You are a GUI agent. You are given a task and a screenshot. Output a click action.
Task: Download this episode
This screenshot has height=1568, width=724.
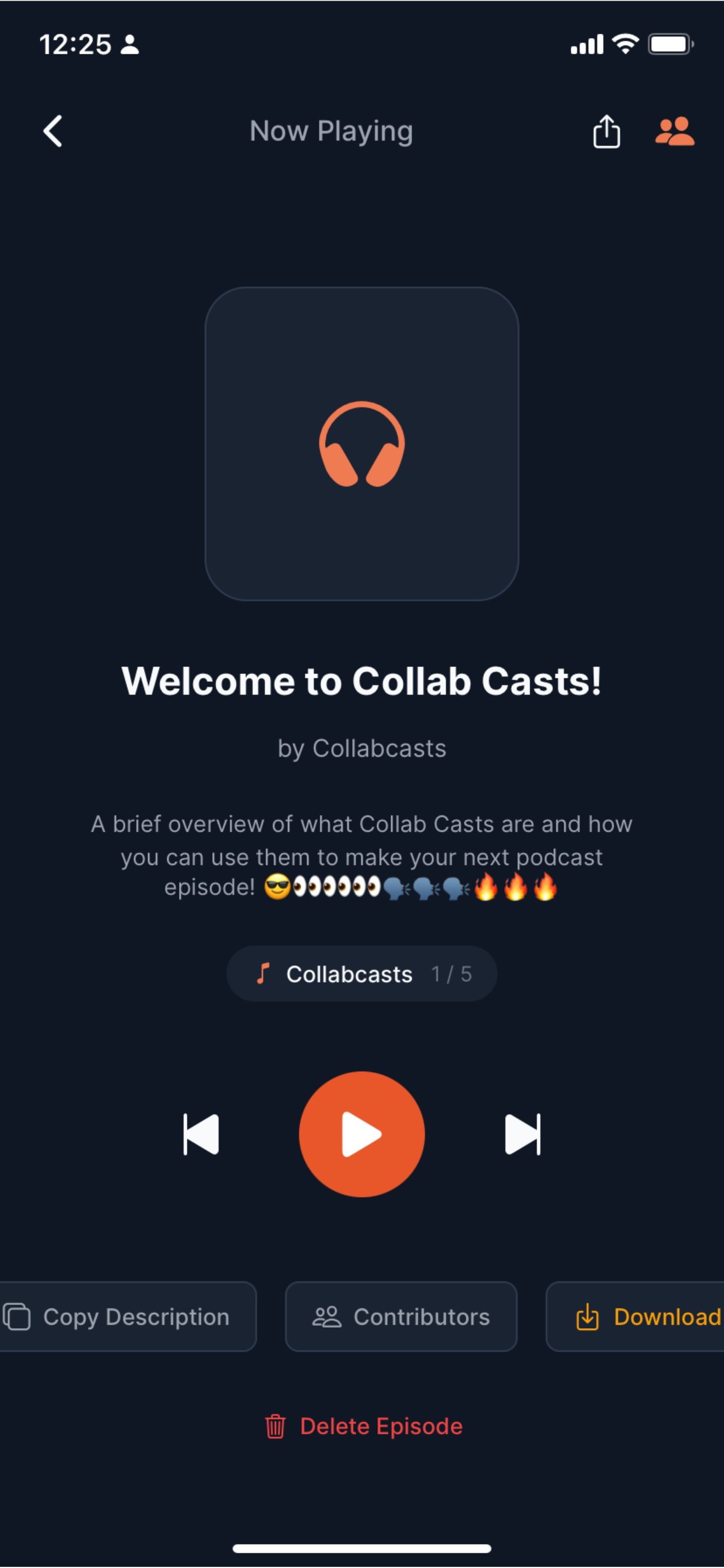tap(645, 1317)
